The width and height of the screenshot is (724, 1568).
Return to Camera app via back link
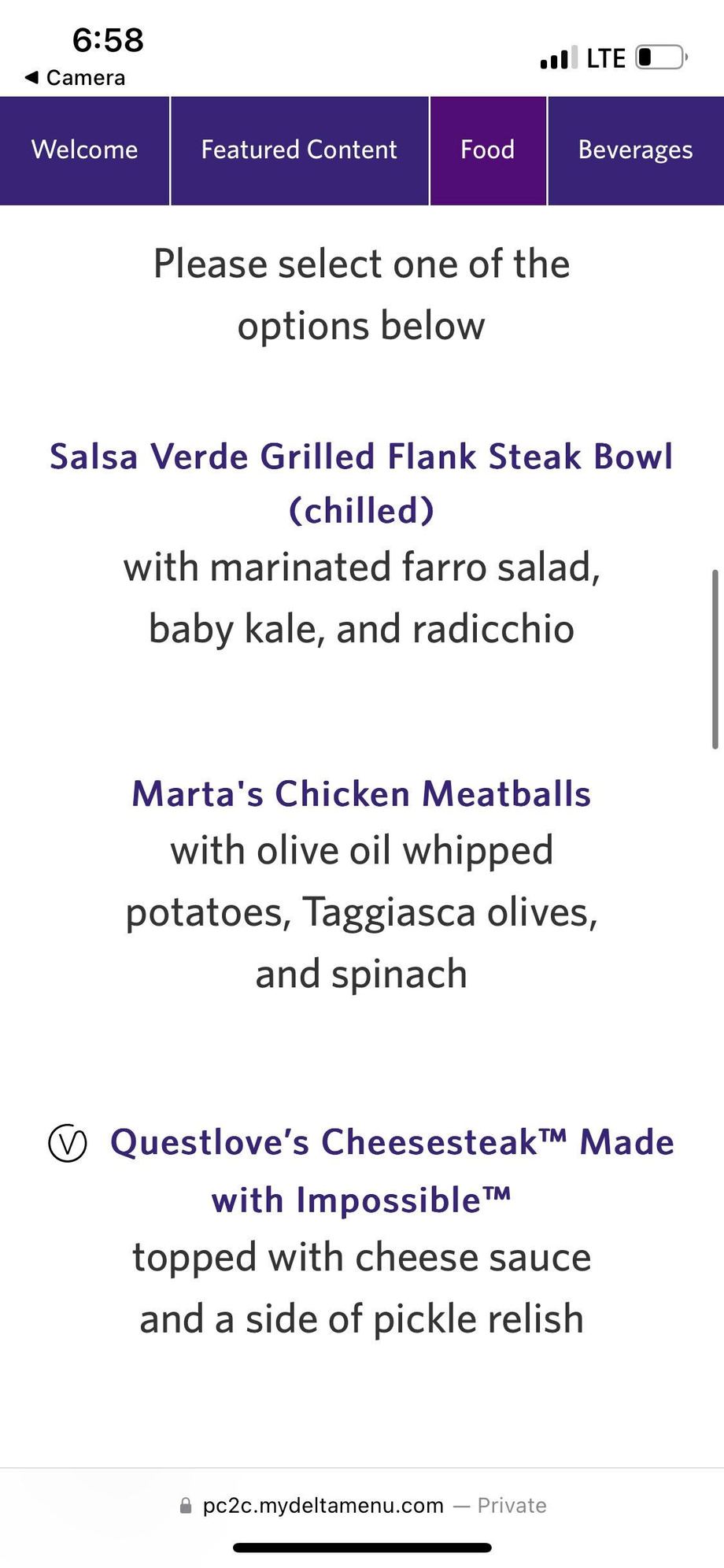coord(76,77)
